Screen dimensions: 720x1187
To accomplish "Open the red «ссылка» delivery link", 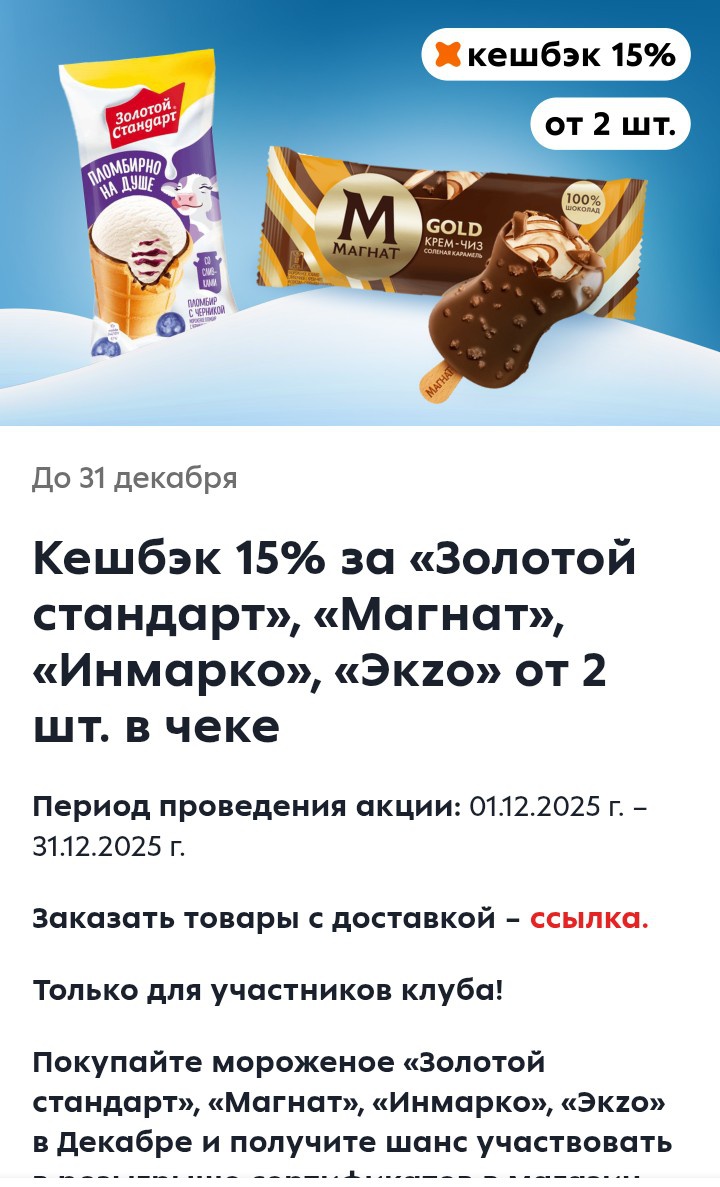I will pyautogui.click(x=587, y=918).
